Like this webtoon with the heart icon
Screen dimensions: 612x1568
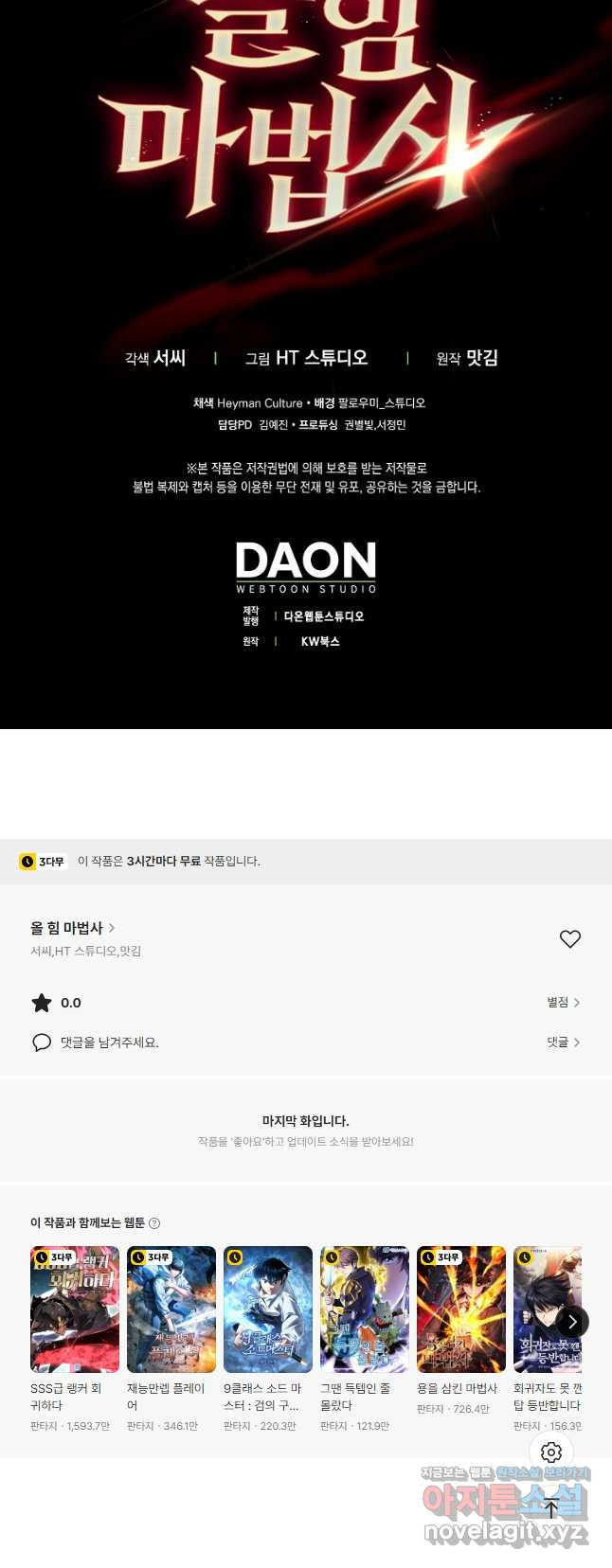click(569, 938)
